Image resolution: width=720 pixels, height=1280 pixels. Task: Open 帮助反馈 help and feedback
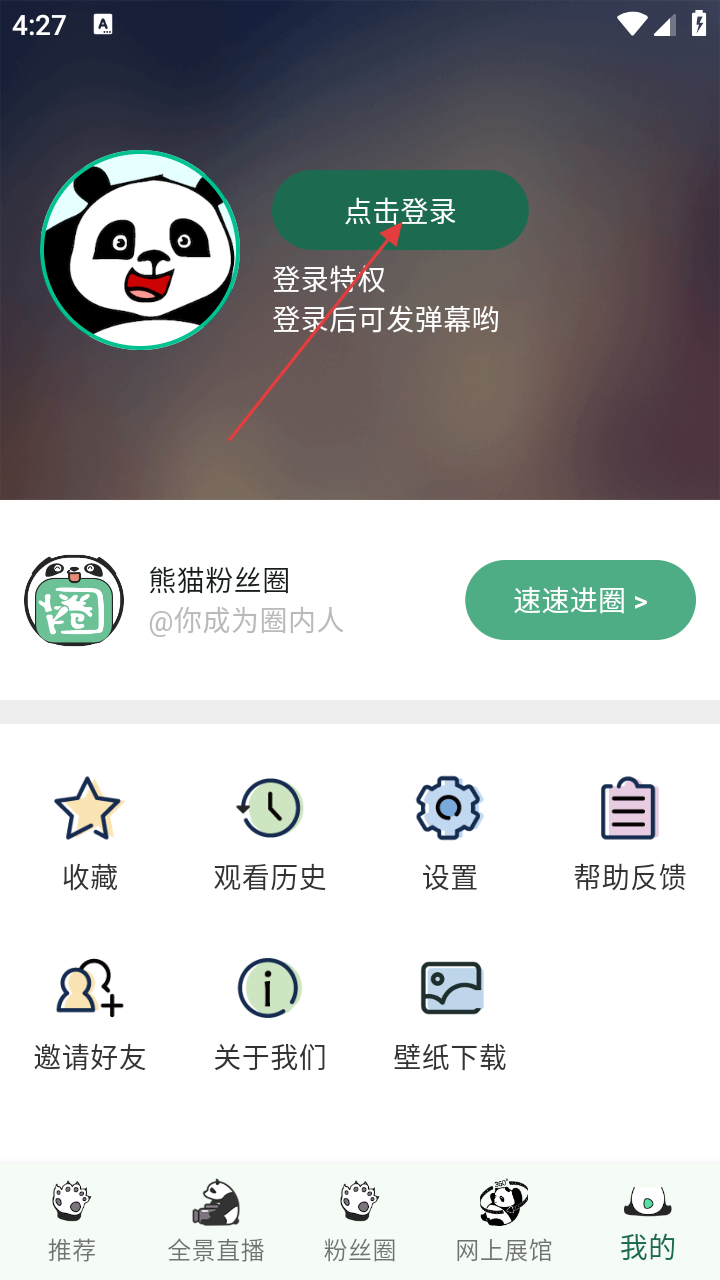click(630, 832)
